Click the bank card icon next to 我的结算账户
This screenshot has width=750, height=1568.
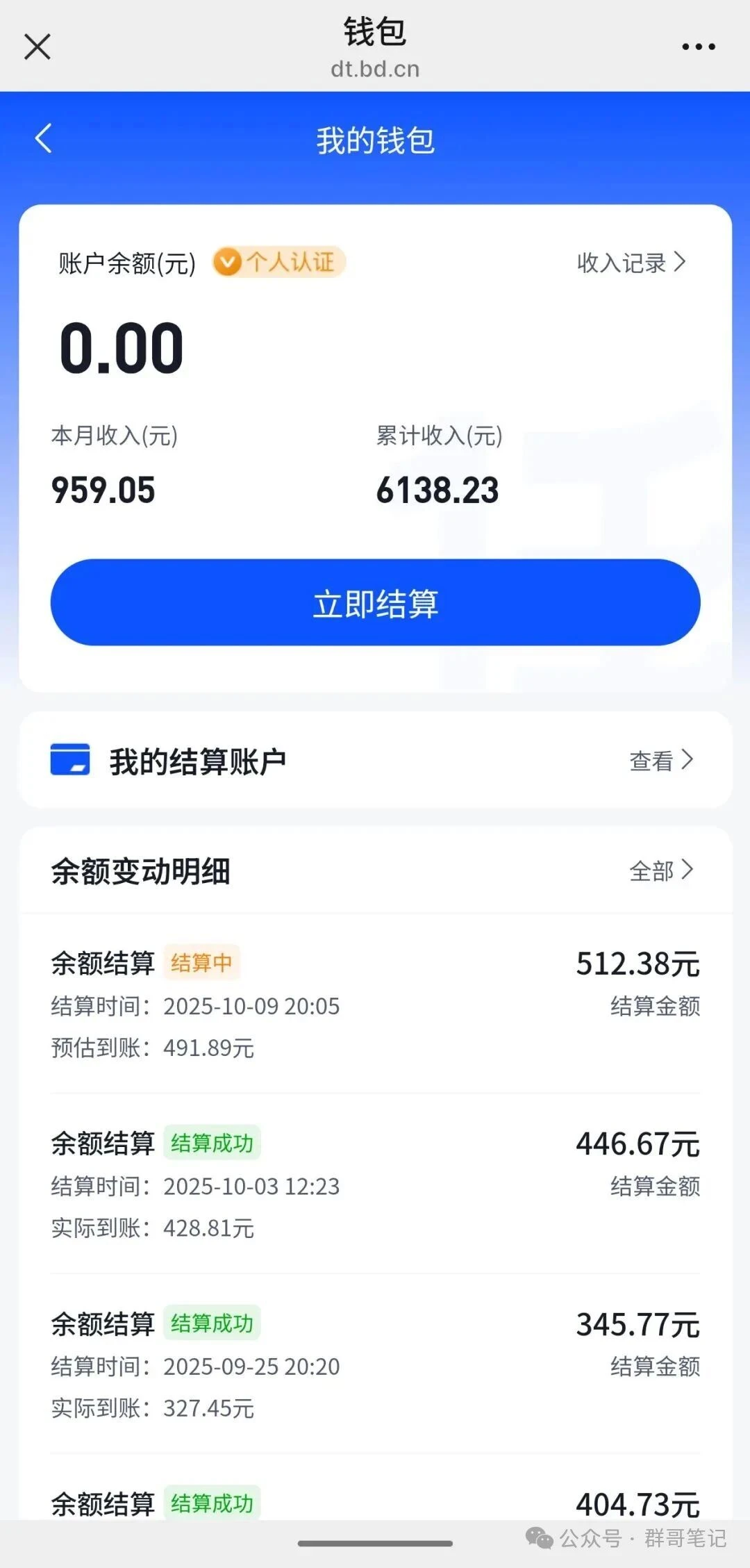pos(70,760)
